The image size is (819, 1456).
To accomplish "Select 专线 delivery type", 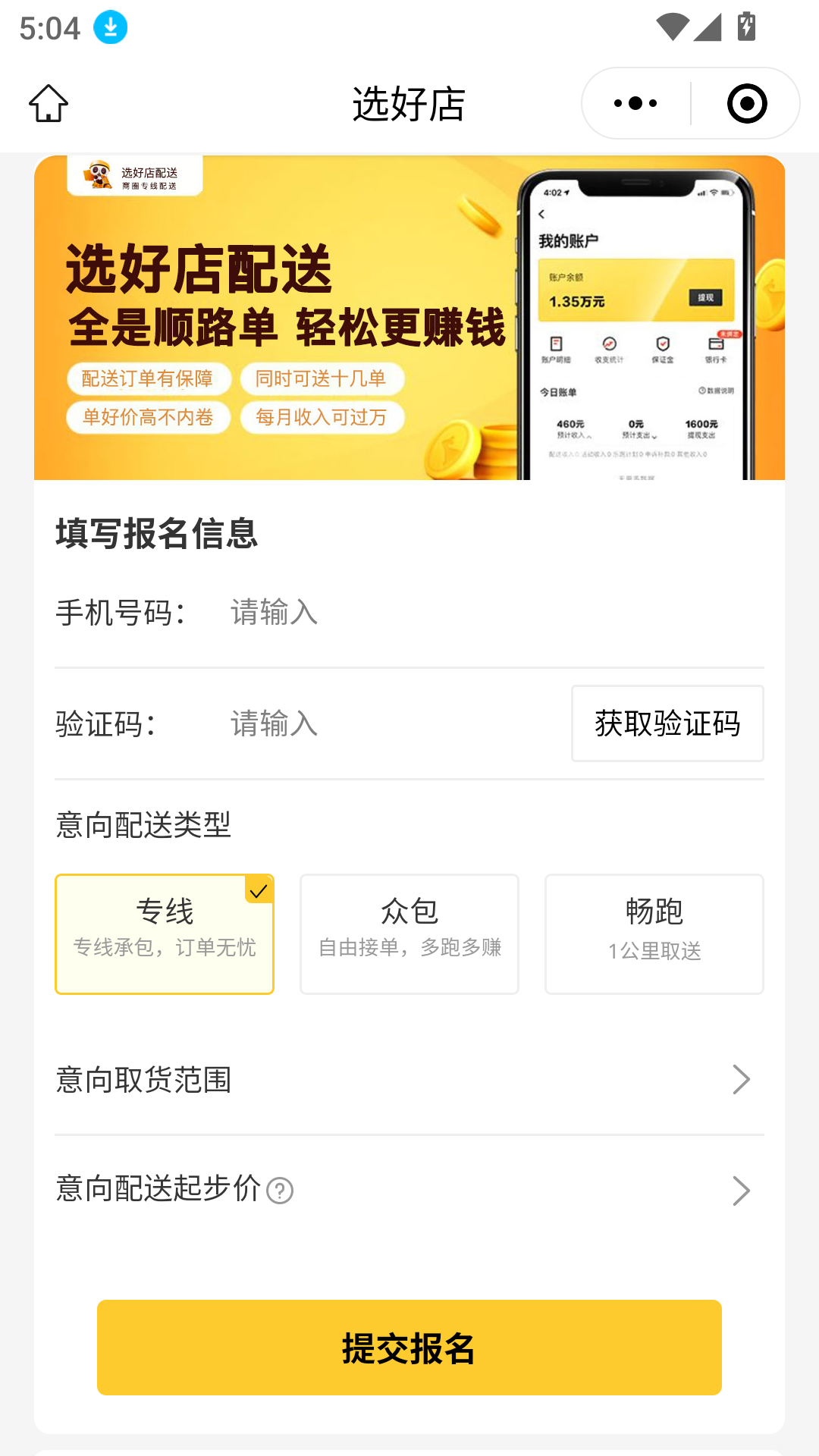I will 165,934.
